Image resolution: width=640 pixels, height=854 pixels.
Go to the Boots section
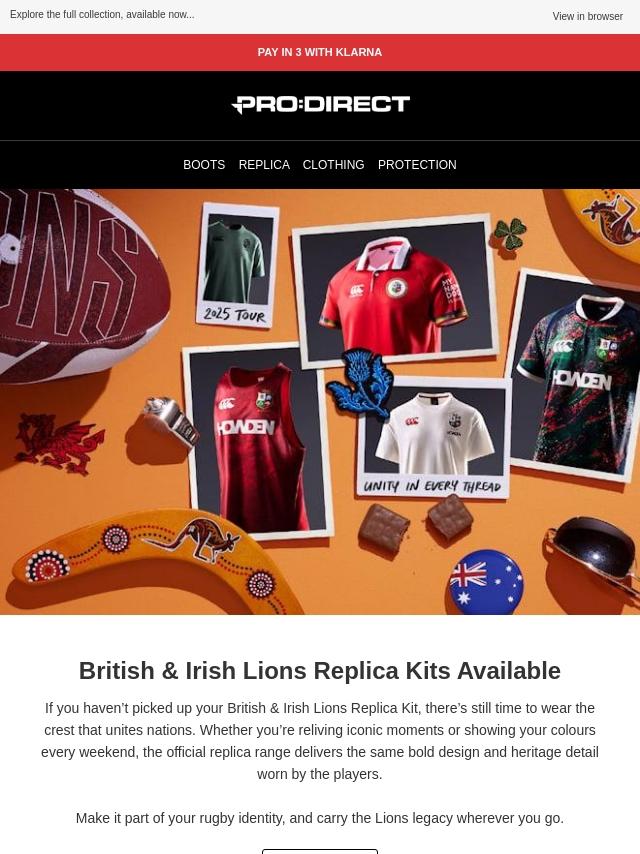tap(204, 165)
